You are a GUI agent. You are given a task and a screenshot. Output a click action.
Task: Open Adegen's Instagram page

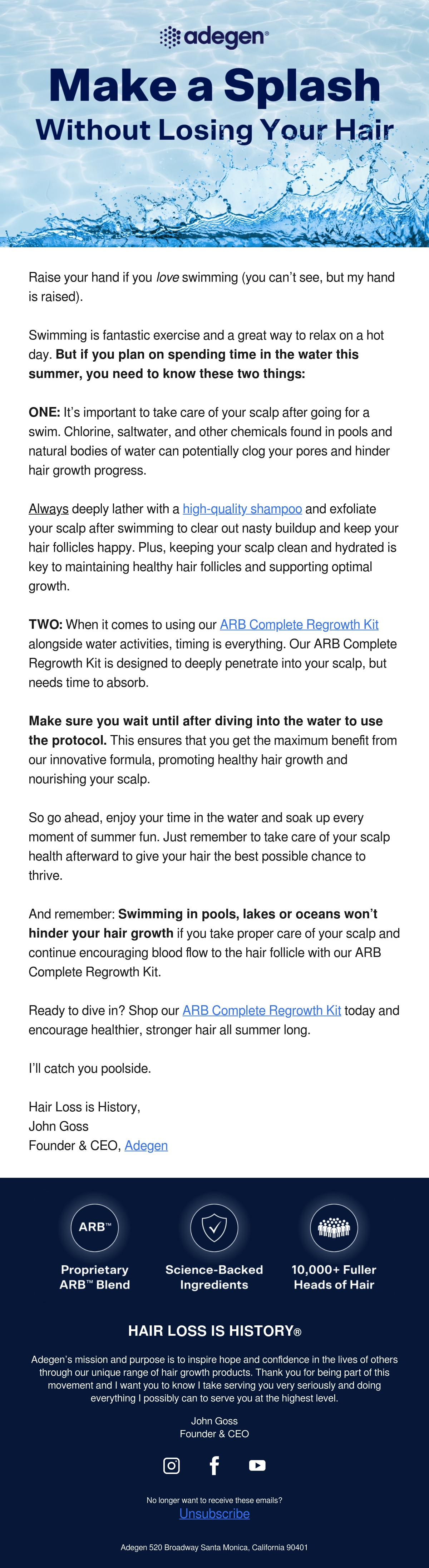[172, 1466]
